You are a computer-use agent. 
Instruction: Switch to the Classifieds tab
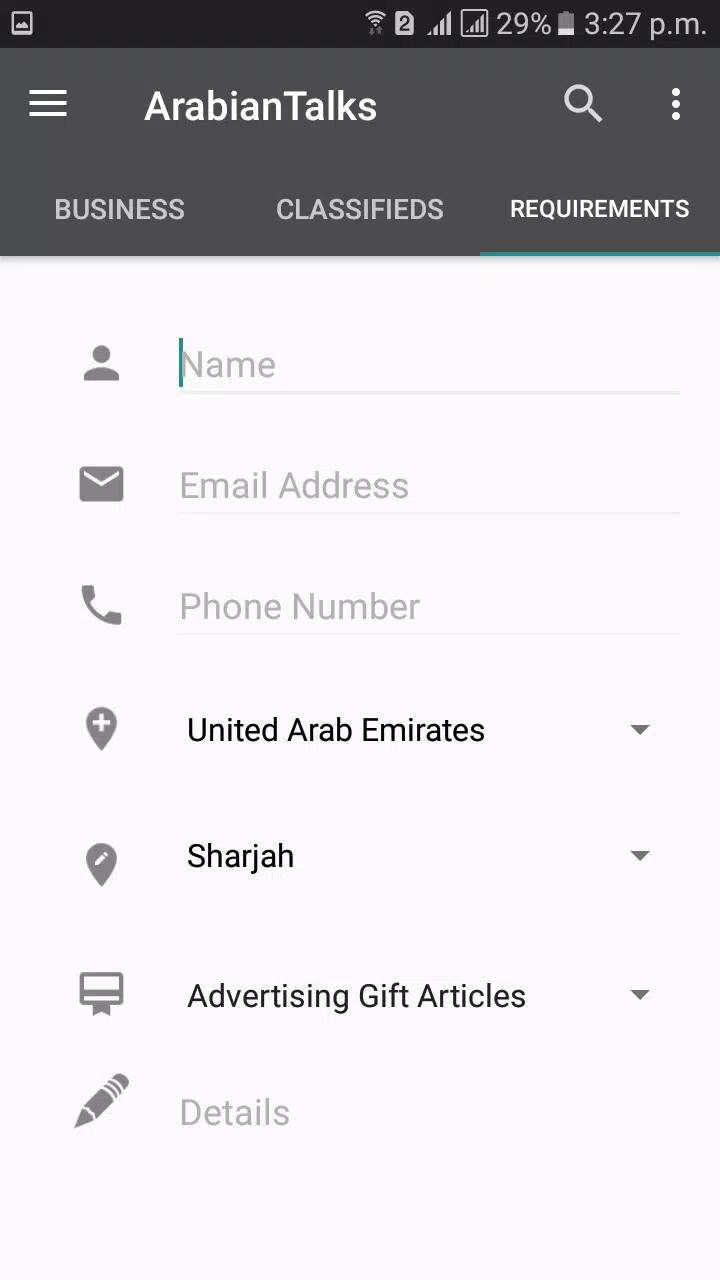[359, 209]
